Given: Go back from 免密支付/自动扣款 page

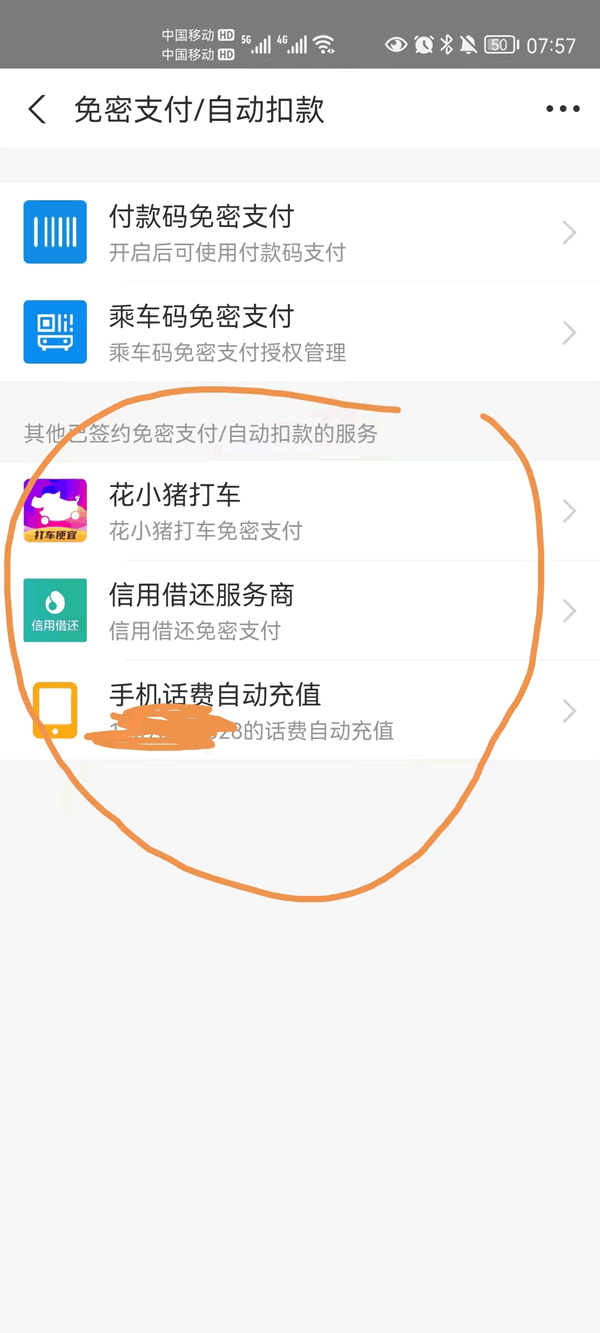Looking at the screenshot, I should tap(37, 109).
